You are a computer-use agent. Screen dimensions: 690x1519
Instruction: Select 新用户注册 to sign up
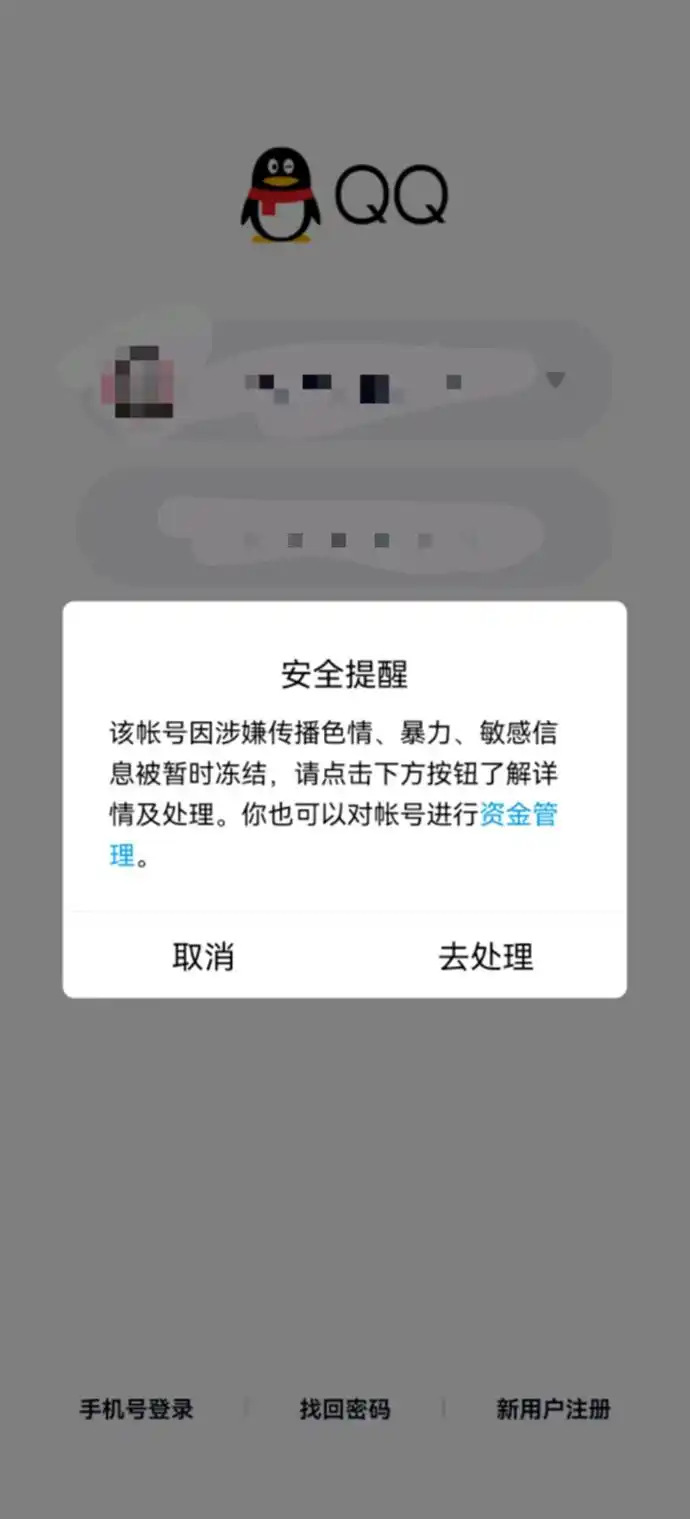click(553, 1409)
